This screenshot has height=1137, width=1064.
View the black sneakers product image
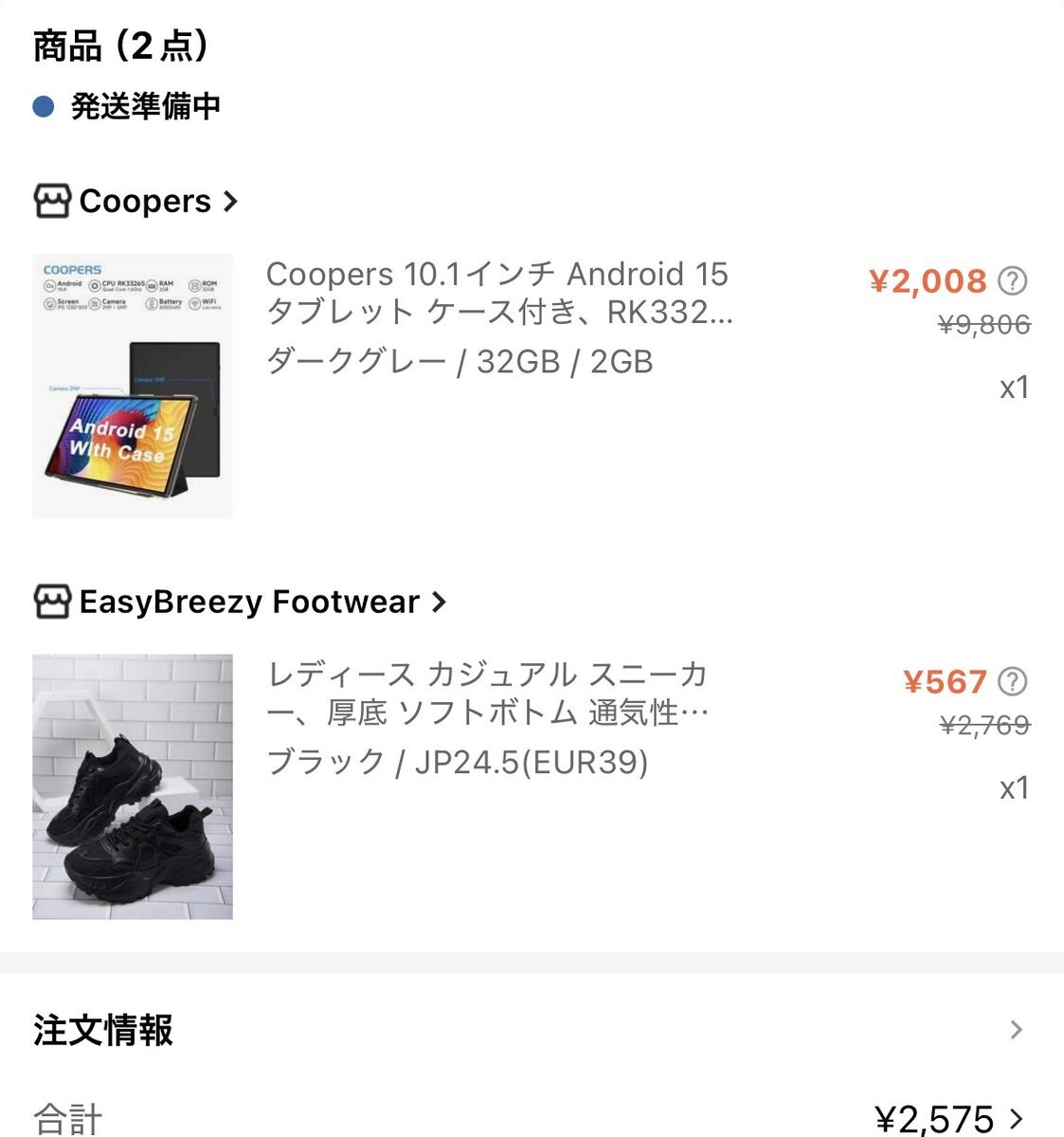pyautogui.click(x=133, y=786)
